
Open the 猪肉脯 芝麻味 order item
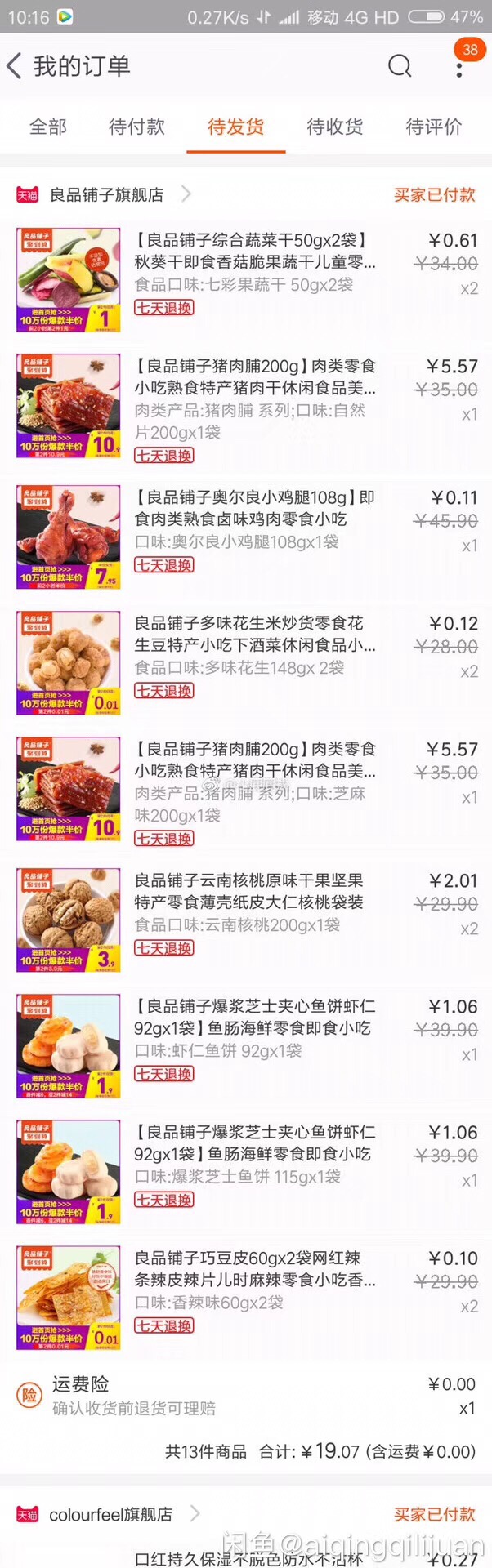tap(253, 782)
